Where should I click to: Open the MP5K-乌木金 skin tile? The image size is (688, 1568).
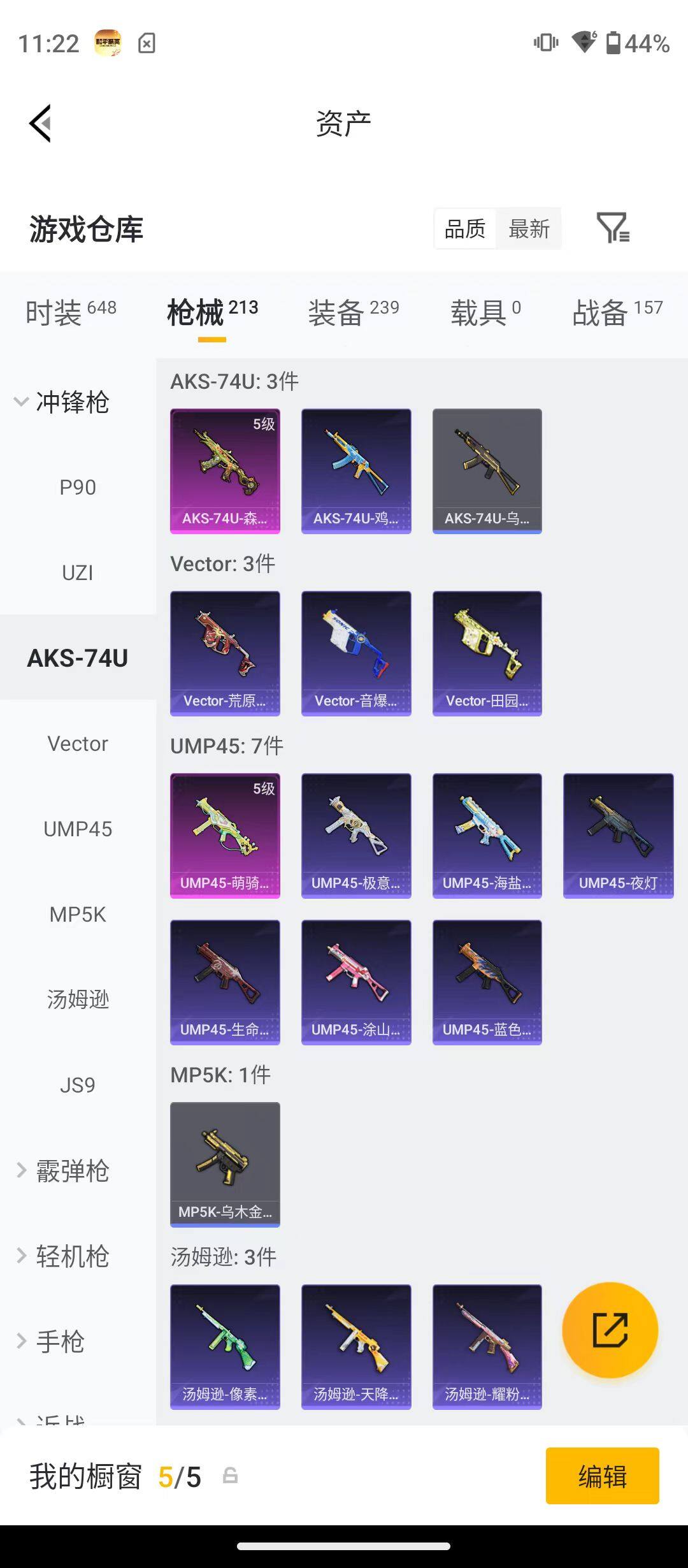pyautogui.click(x=225, y=1165)
